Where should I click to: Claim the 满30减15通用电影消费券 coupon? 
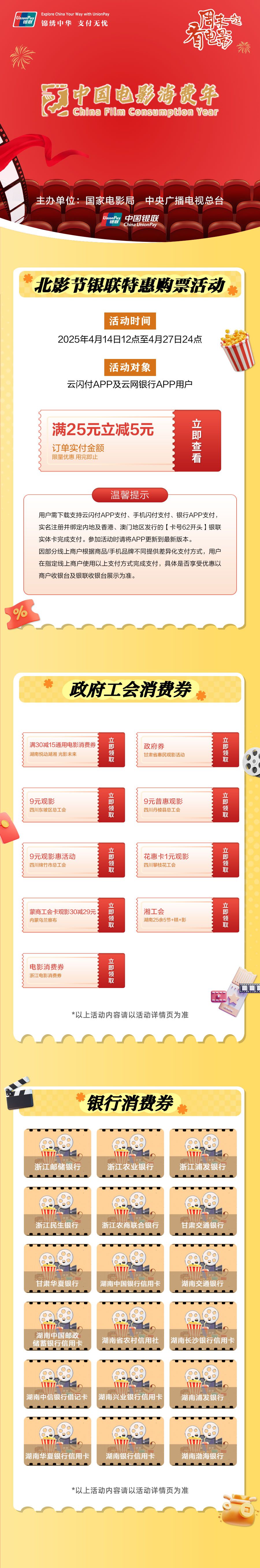112,750
